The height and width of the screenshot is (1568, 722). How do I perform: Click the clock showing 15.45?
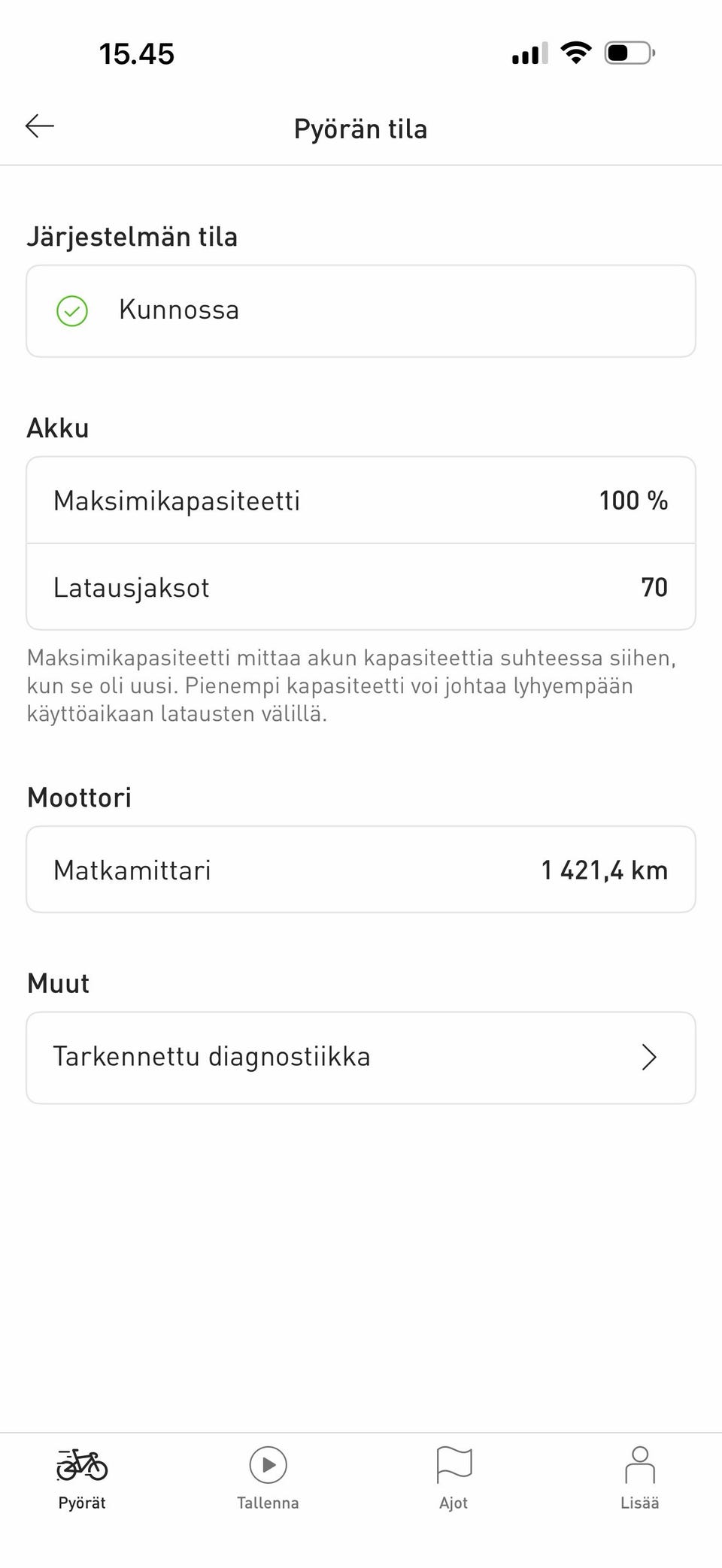pos(138,53)
